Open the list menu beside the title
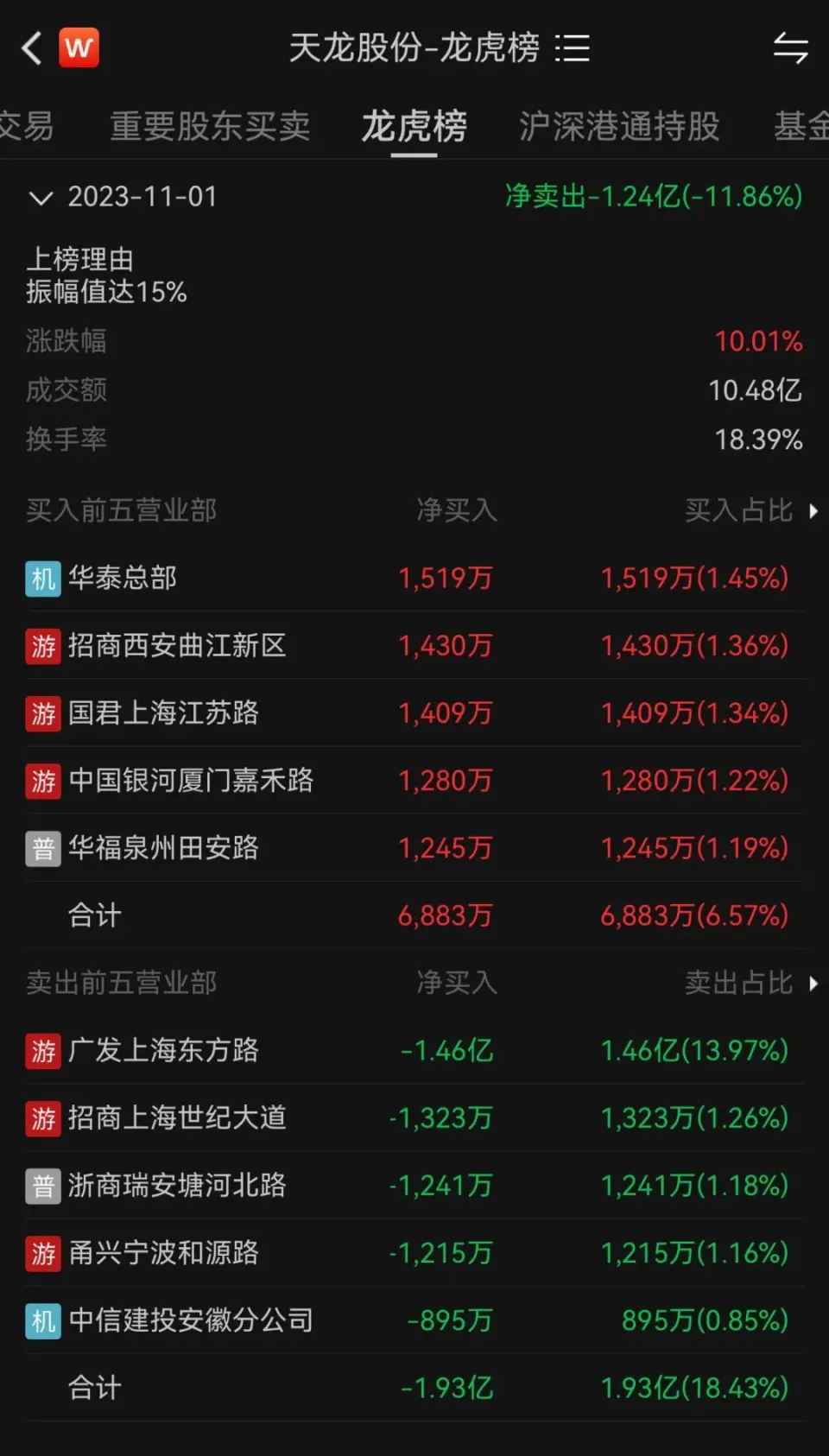Image resolution: width=829 pixels, height=1456 pixels. point(573,48)
